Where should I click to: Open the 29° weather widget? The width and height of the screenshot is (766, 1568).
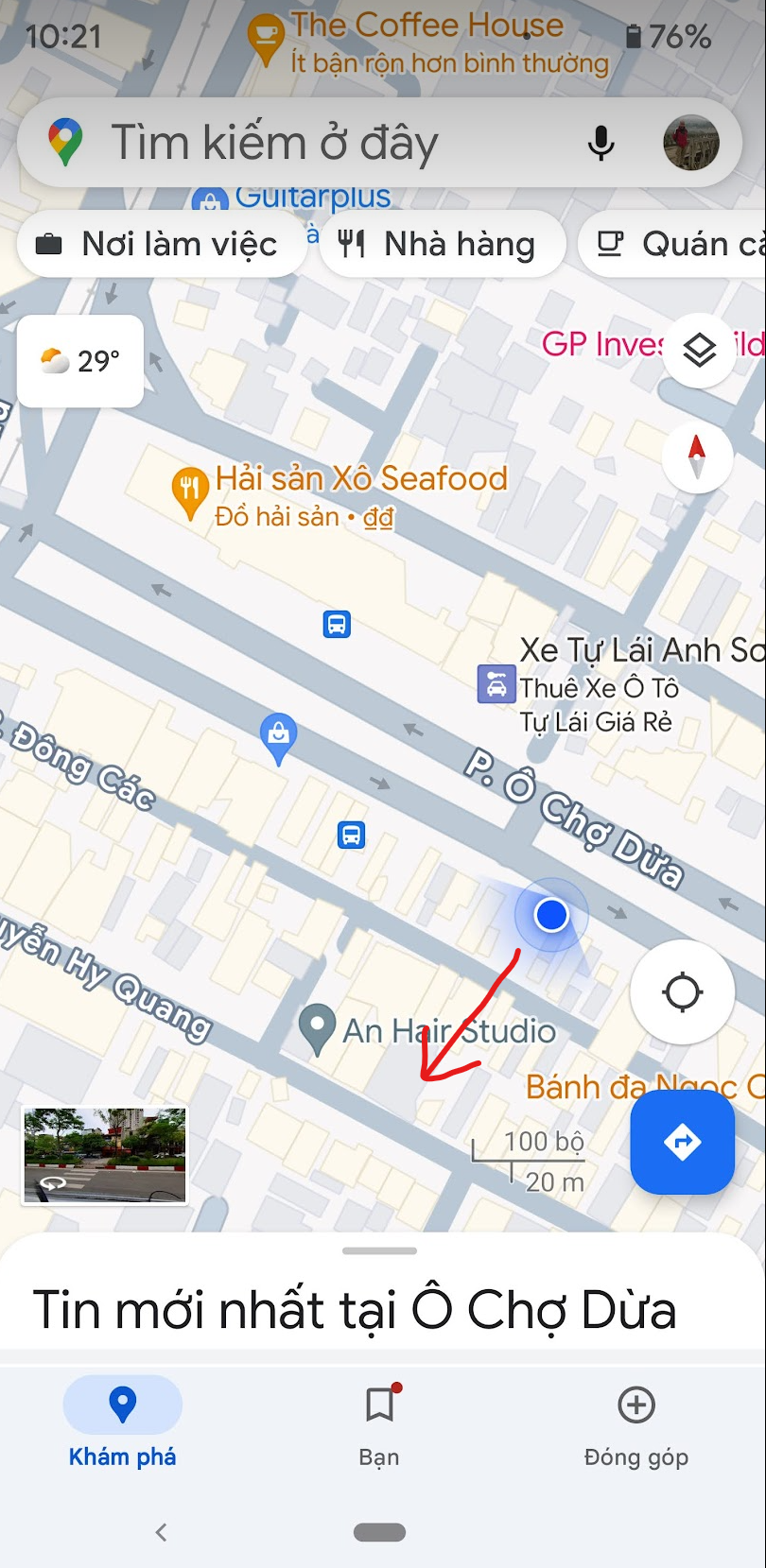(80, 361)
